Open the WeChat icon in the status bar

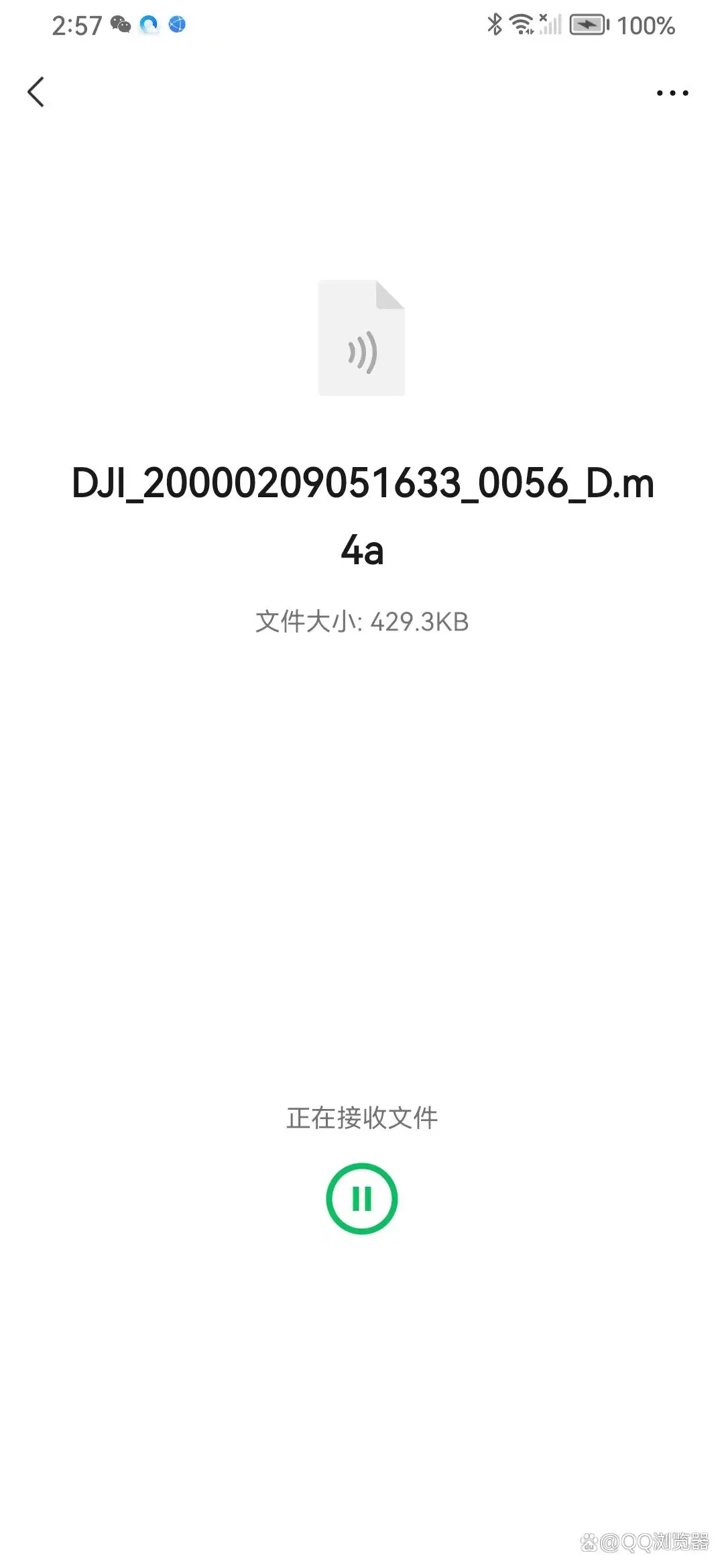[121, 25]
